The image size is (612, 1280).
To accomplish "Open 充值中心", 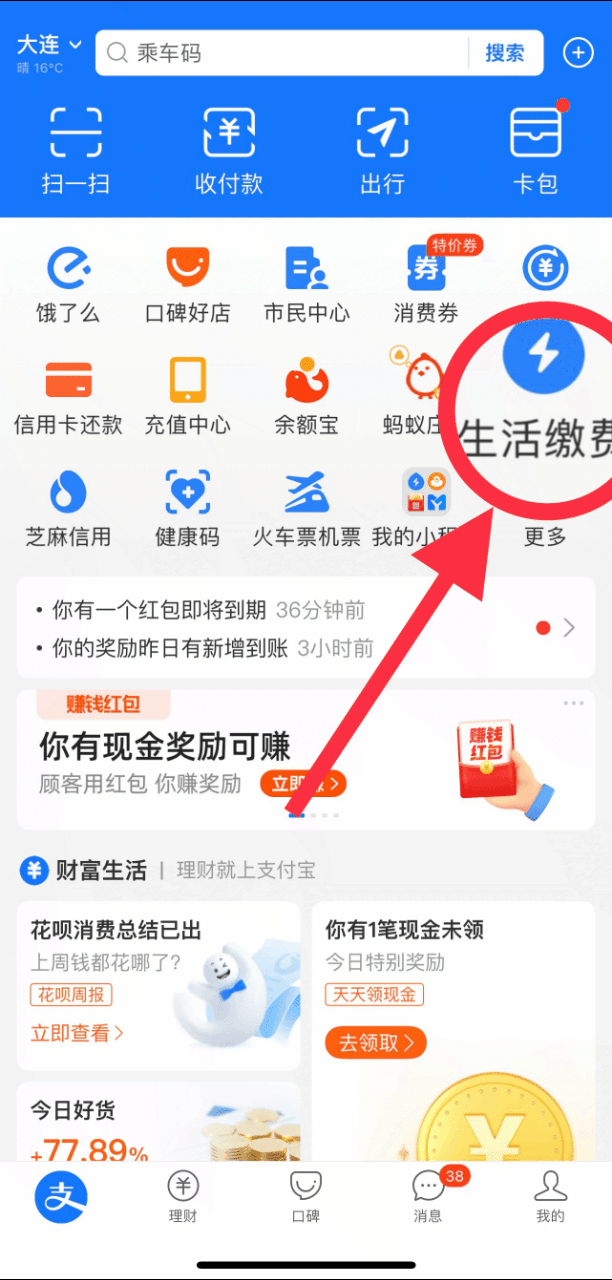I will (187, 397).
